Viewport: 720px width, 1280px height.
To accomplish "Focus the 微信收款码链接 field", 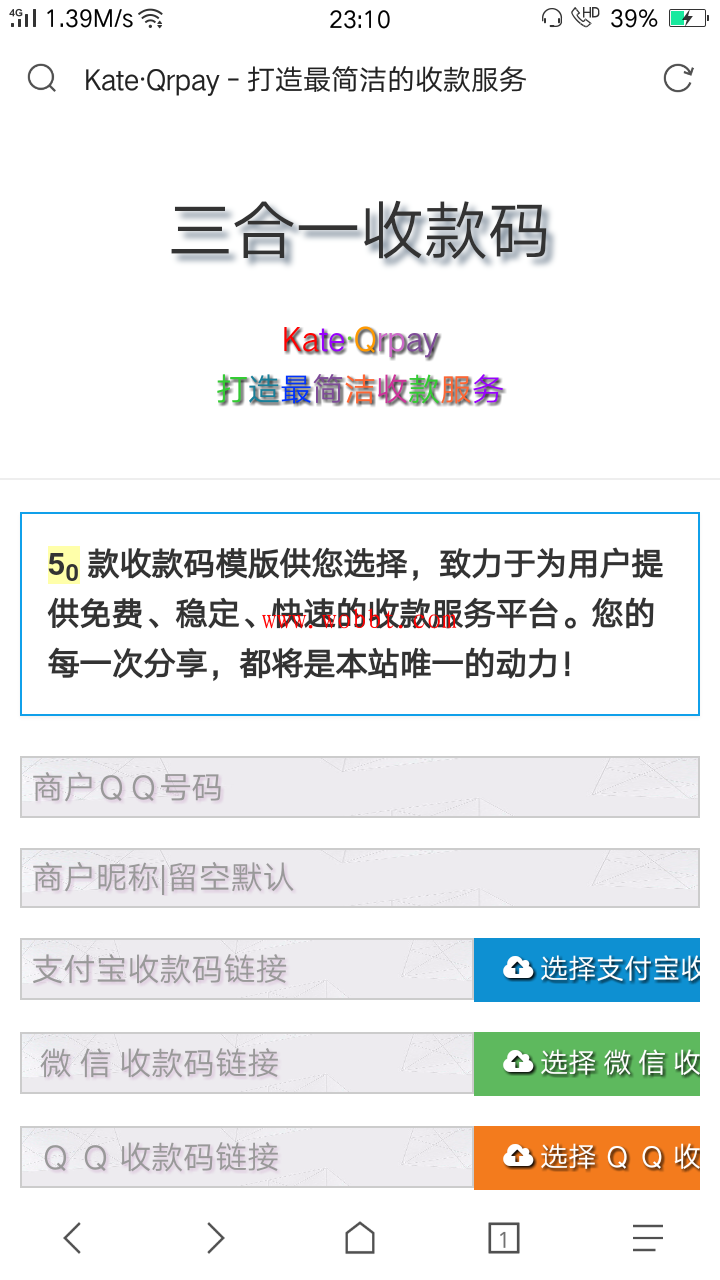I will click(x=246, y=1063).
